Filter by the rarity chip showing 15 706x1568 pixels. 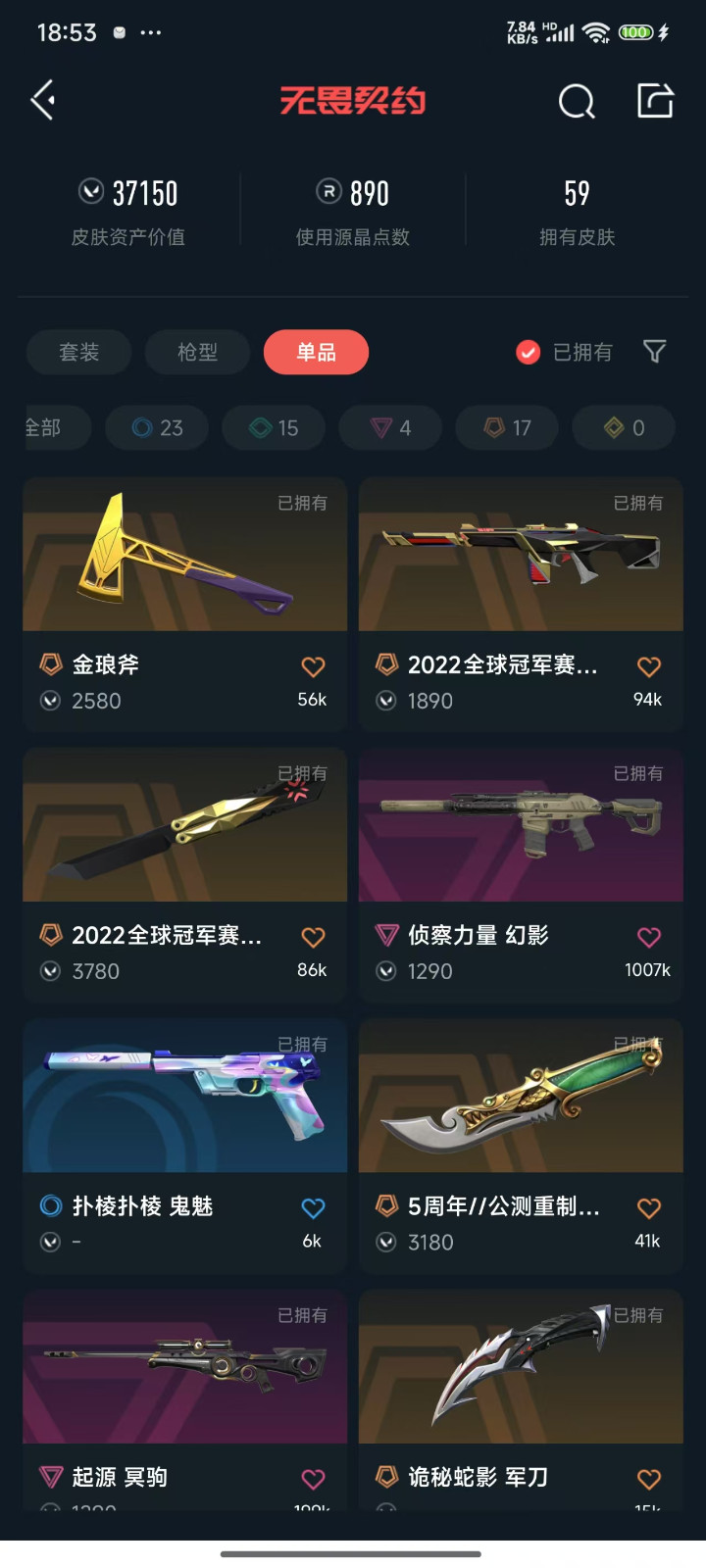tap(275, 427)
